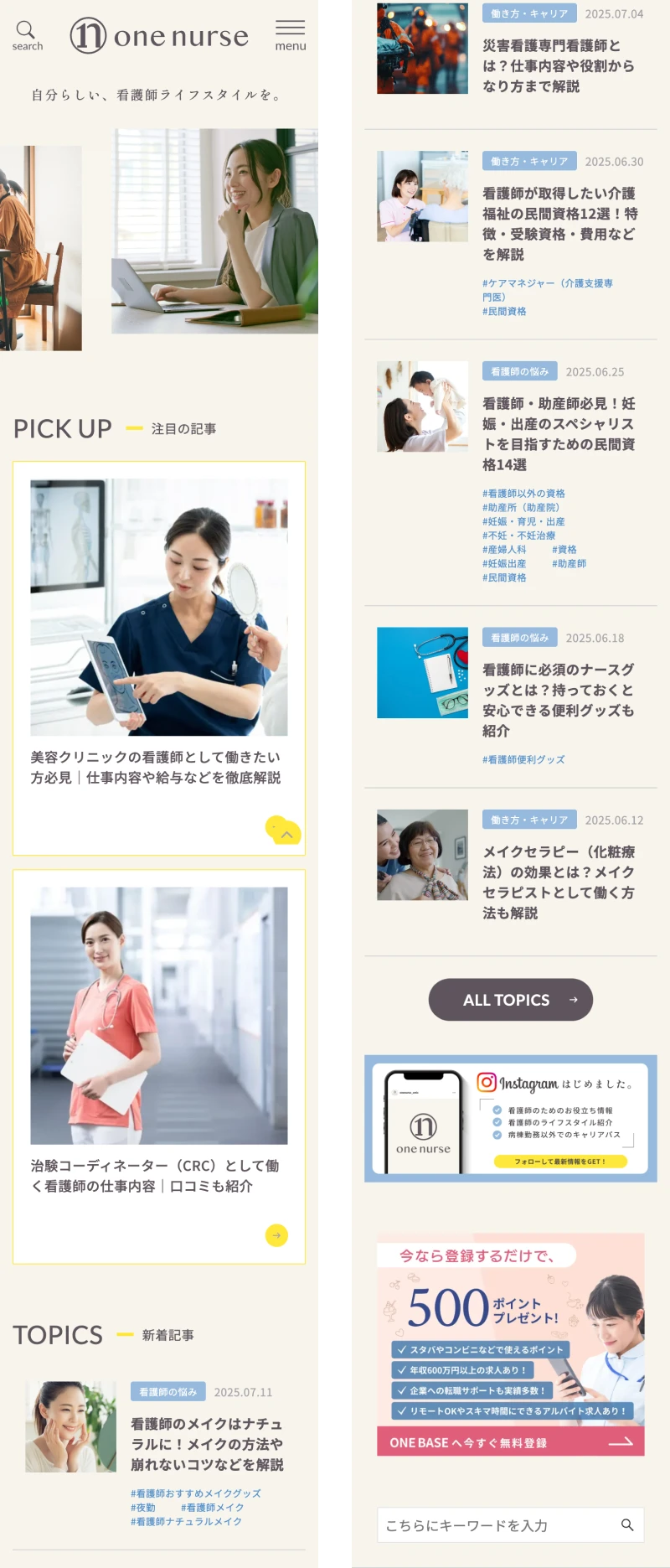Open the Instagram follow banner
Image resolution: width=670 pixels, height=1568 pixels.
(510, 1118)
